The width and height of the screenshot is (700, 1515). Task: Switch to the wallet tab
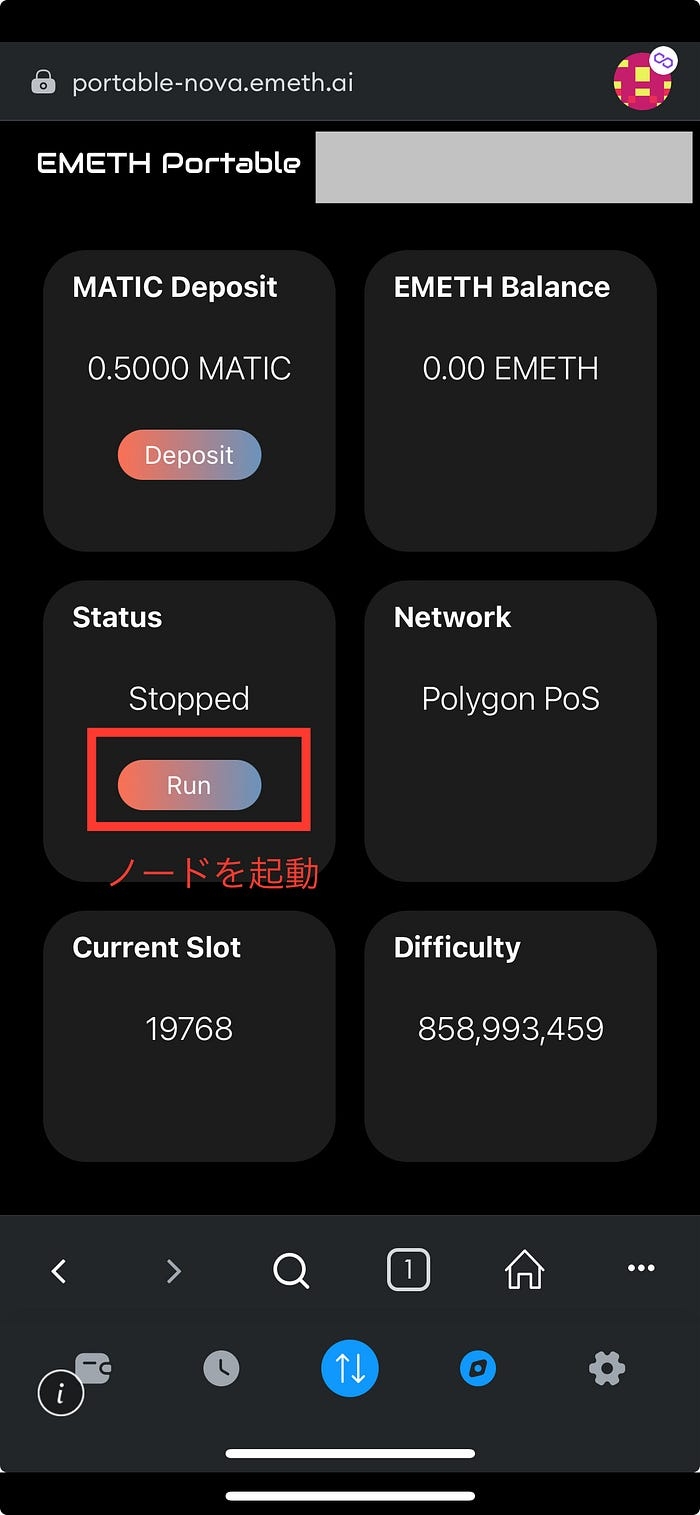coord(94,1367)
